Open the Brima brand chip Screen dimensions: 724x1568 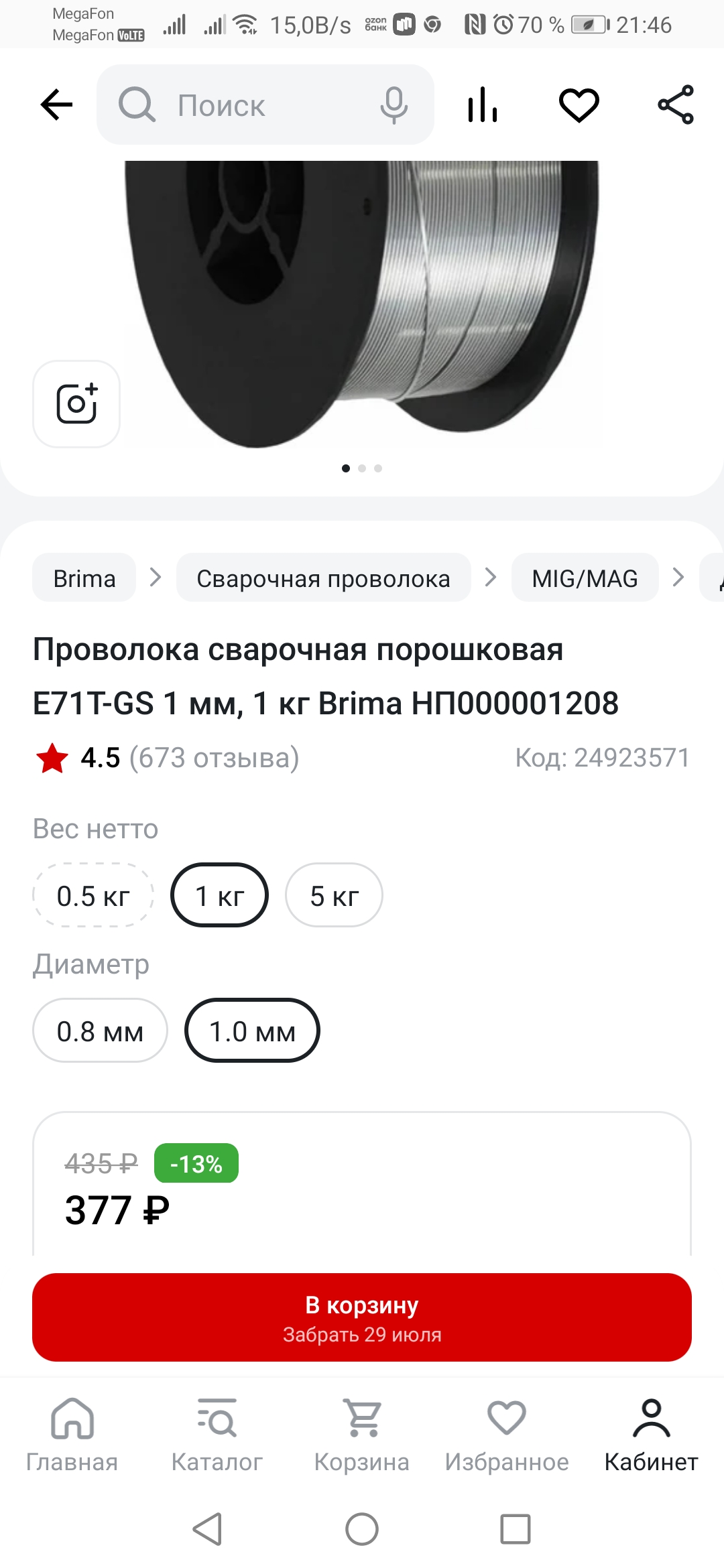pos(84,578)
